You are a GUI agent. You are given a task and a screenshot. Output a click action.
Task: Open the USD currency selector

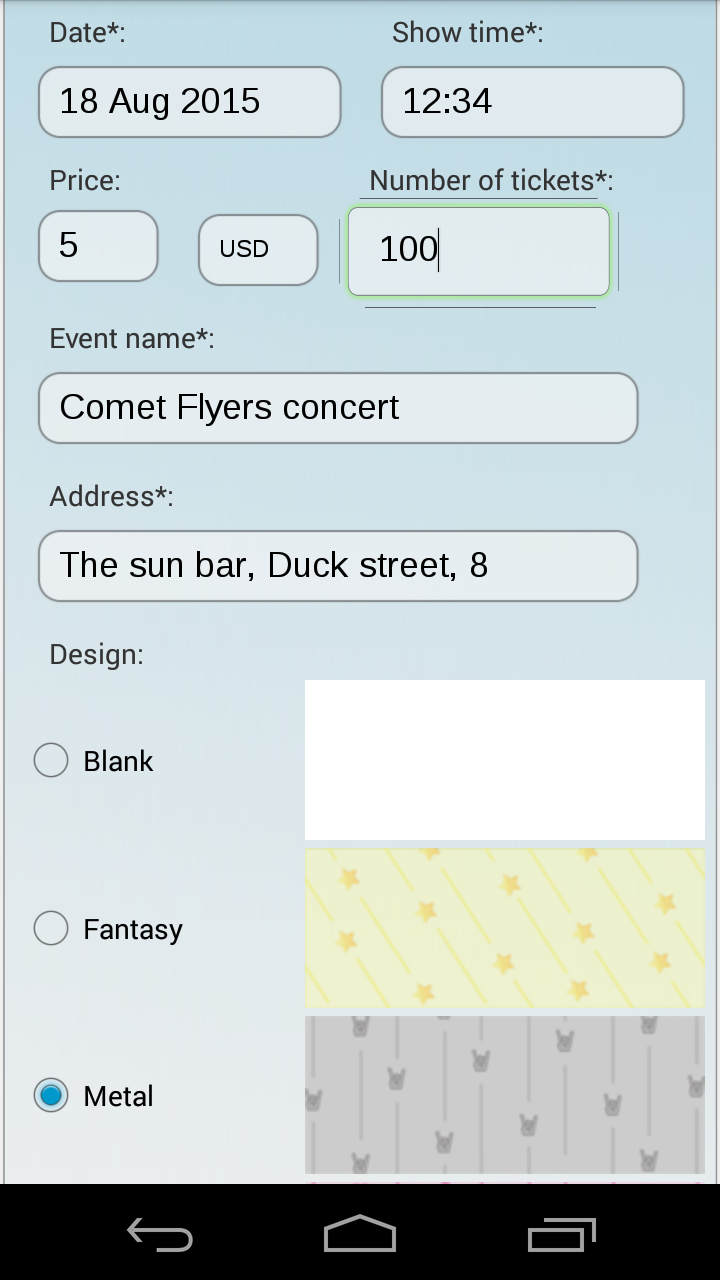click(257, 249)
